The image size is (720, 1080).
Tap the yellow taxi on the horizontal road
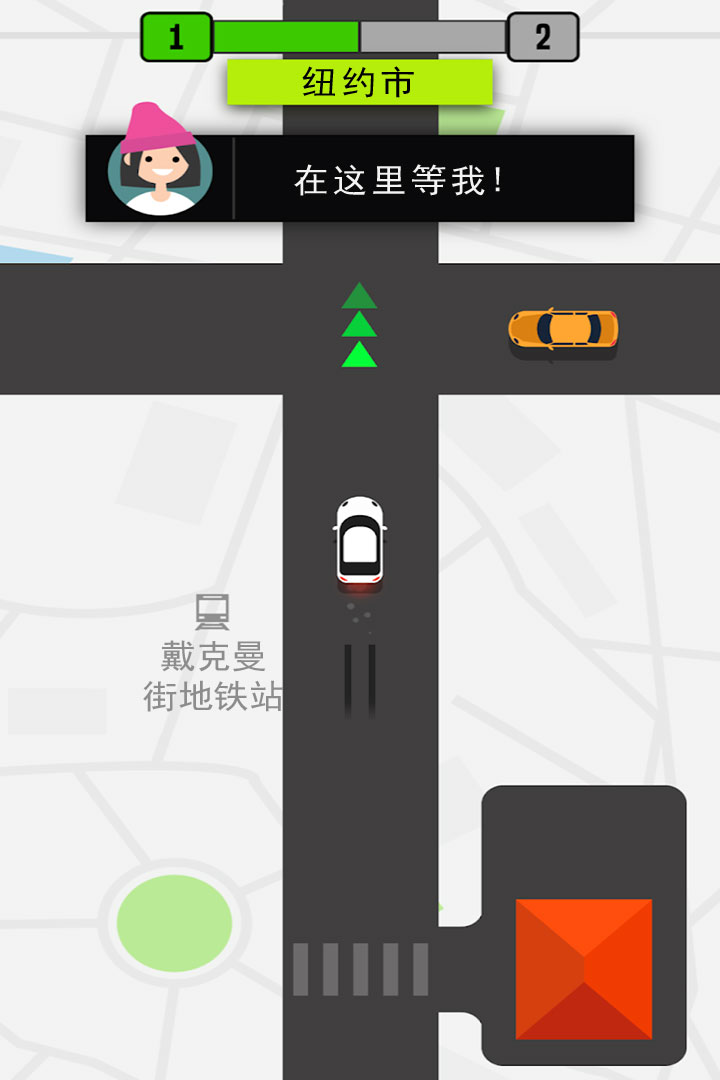562,330
